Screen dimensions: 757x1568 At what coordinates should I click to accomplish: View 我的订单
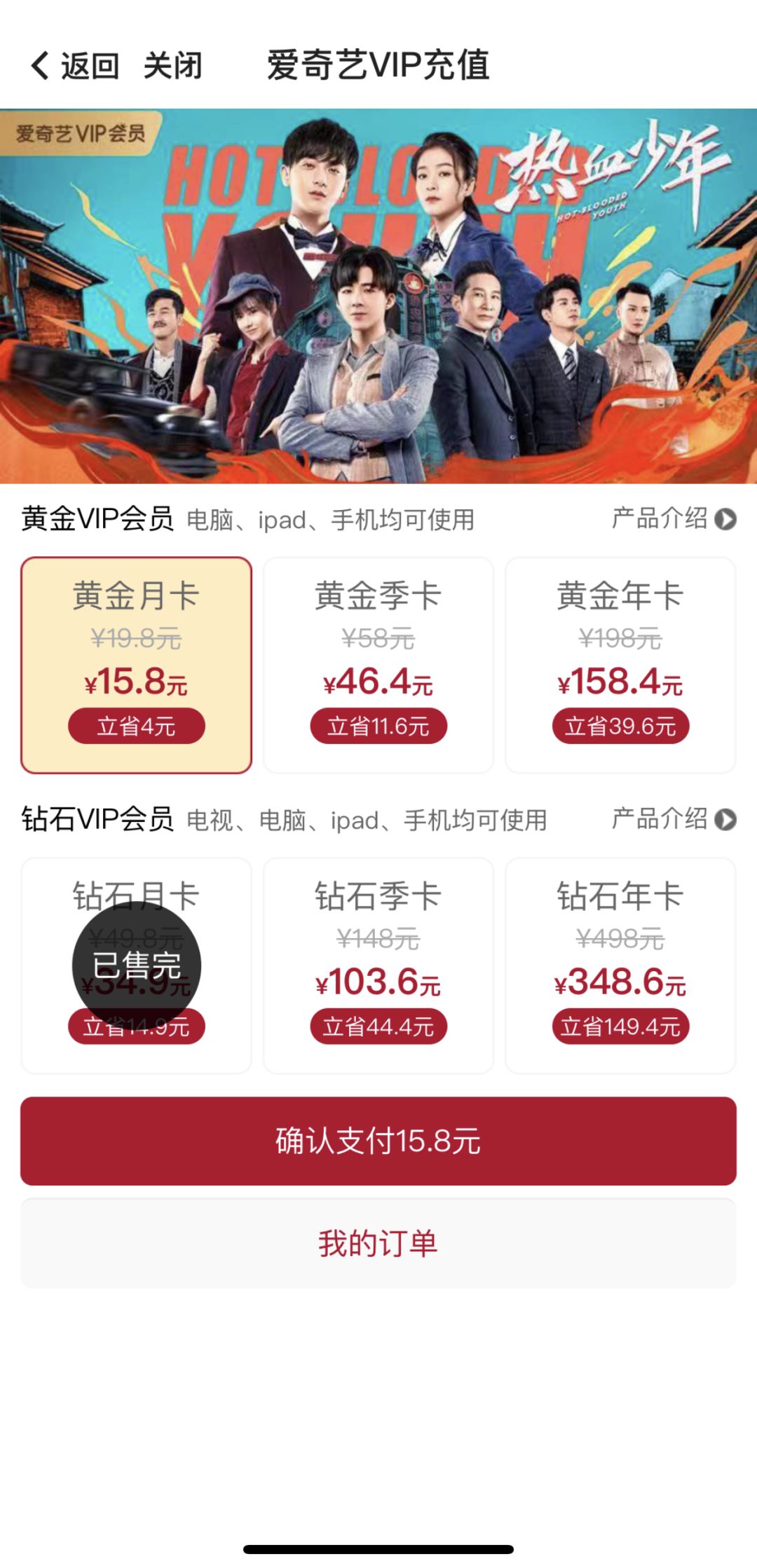click(378, 1244)
